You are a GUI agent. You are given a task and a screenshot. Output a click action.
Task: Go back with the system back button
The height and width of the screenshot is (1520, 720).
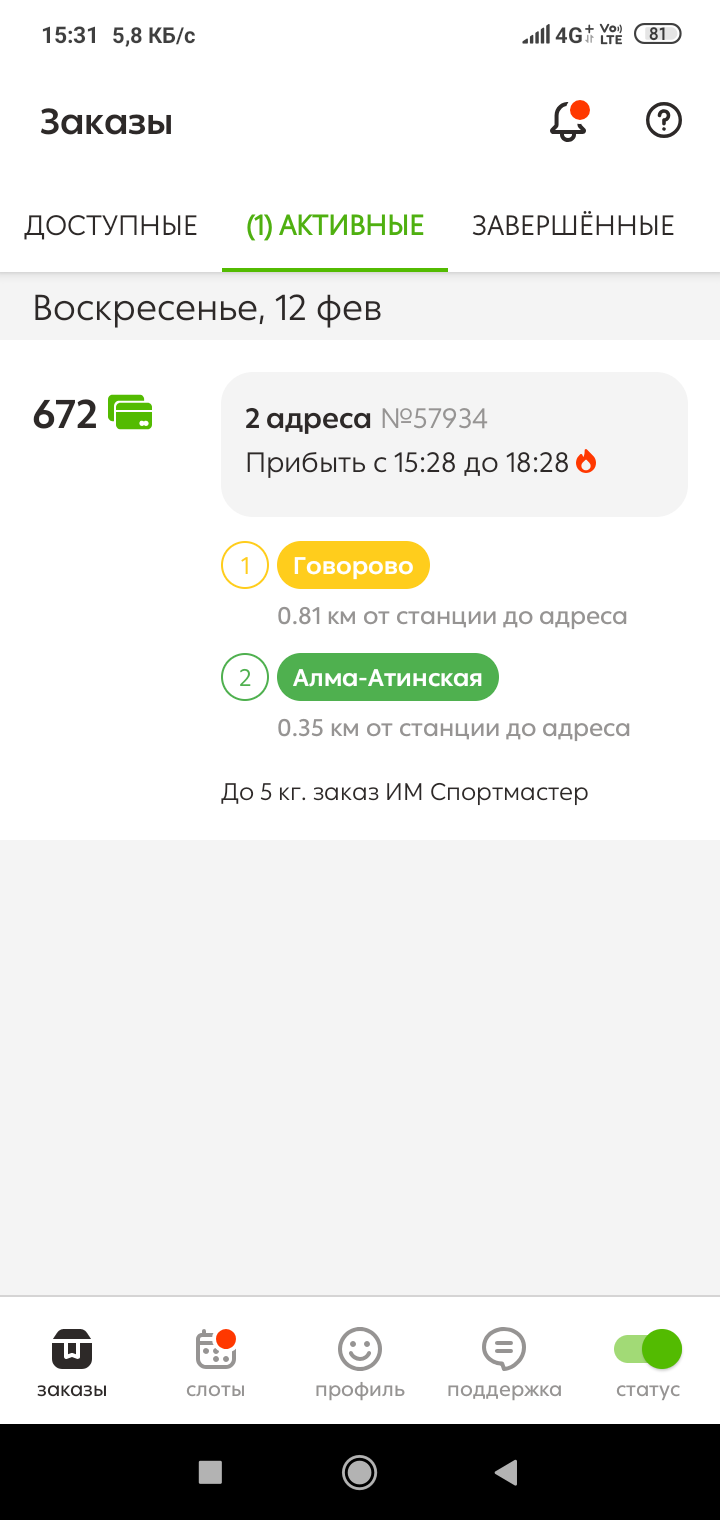tap(506, 1472)
